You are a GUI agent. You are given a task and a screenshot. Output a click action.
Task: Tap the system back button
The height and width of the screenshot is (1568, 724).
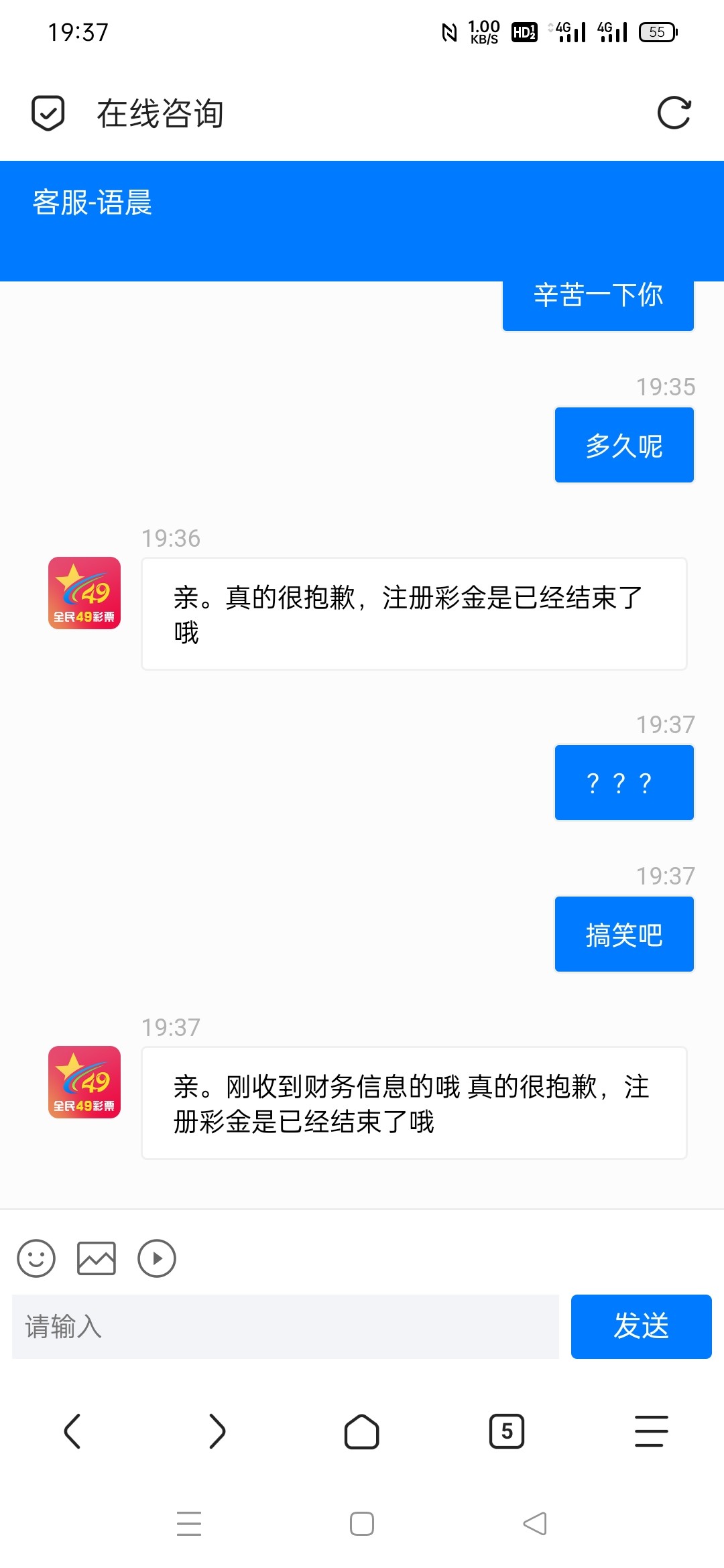tap(535, 1524)
